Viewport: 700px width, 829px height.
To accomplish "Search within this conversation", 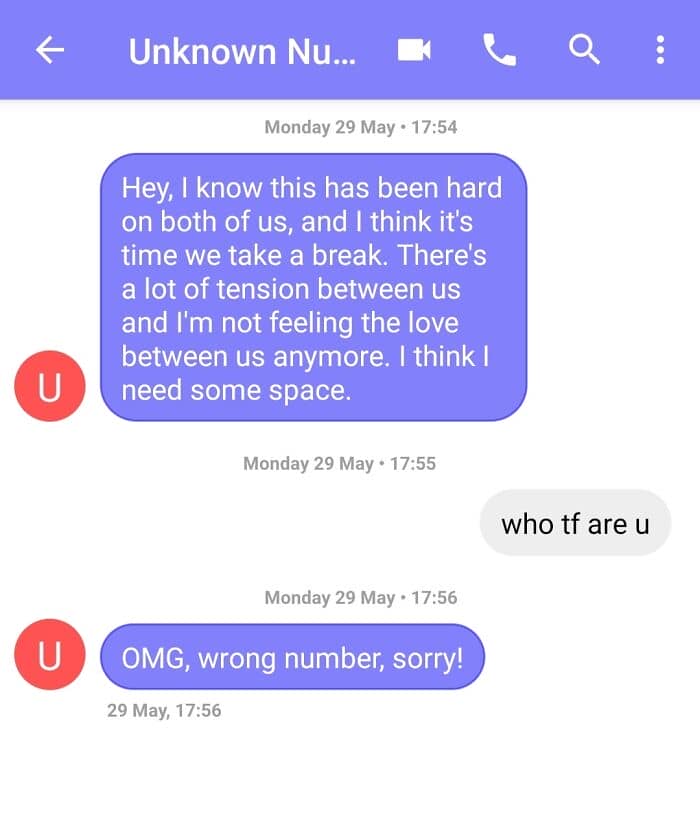I will 584,50.
